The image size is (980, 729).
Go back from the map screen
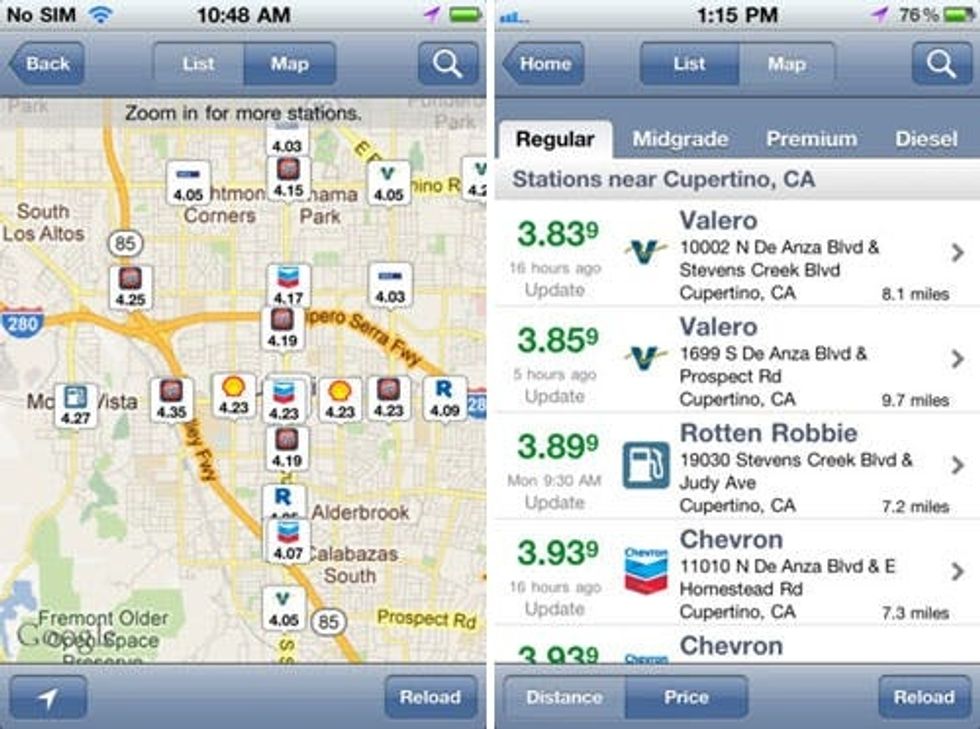pos(46,64)
